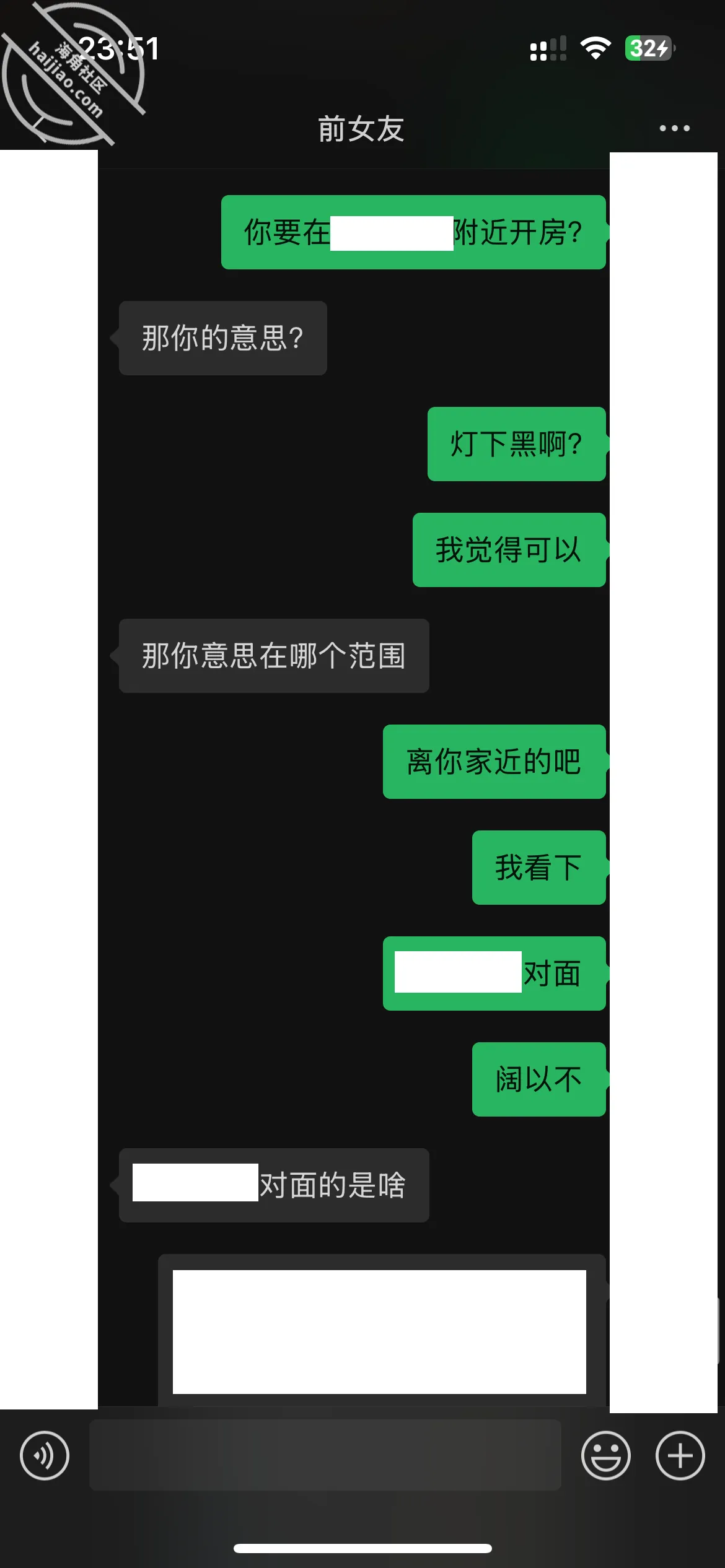Open the three-dot chat options menu
Viewport: 725px width, 1568px height.
point(674,128)
